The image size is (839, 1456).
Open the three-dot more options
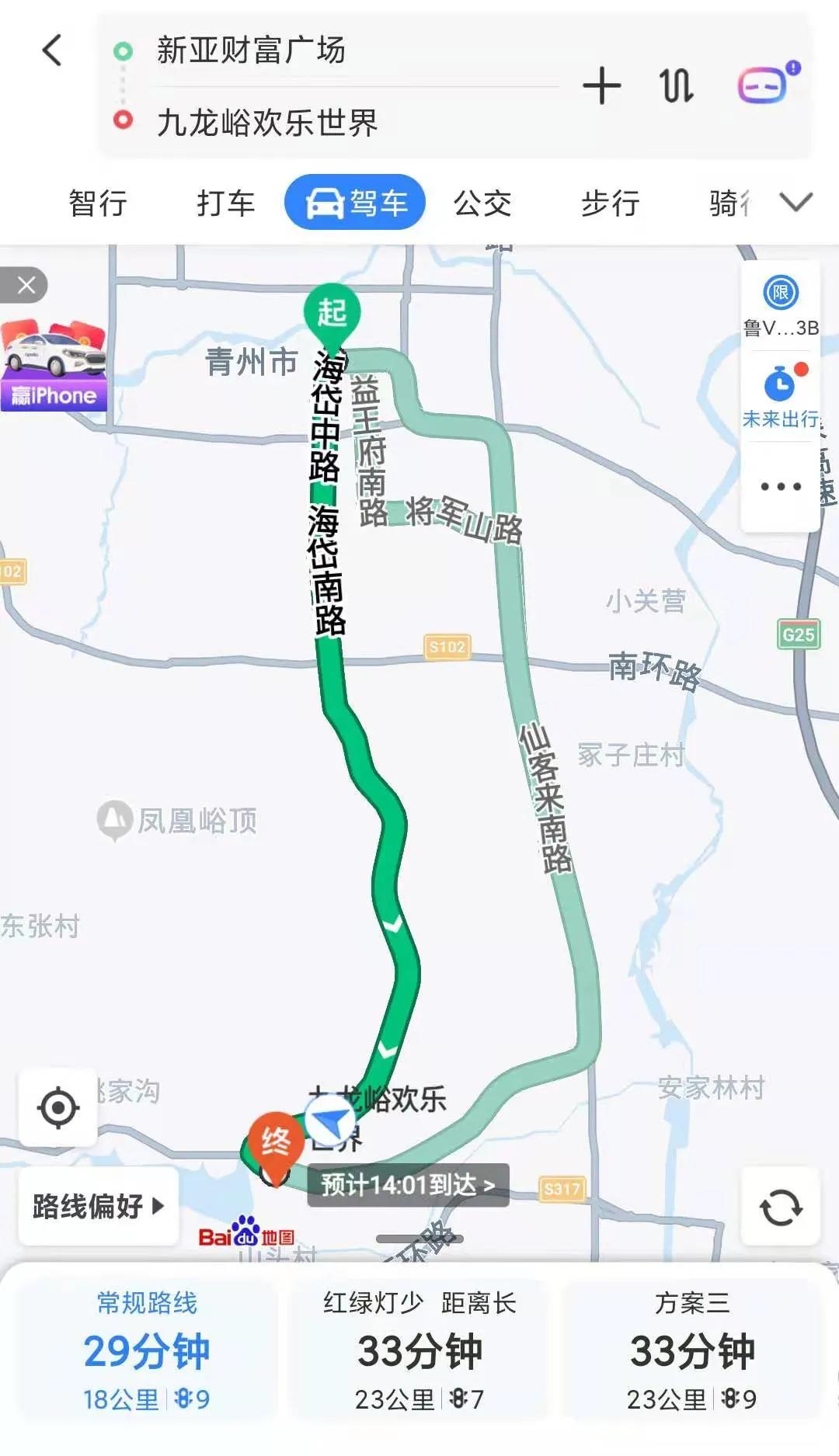tap(781, 487)
